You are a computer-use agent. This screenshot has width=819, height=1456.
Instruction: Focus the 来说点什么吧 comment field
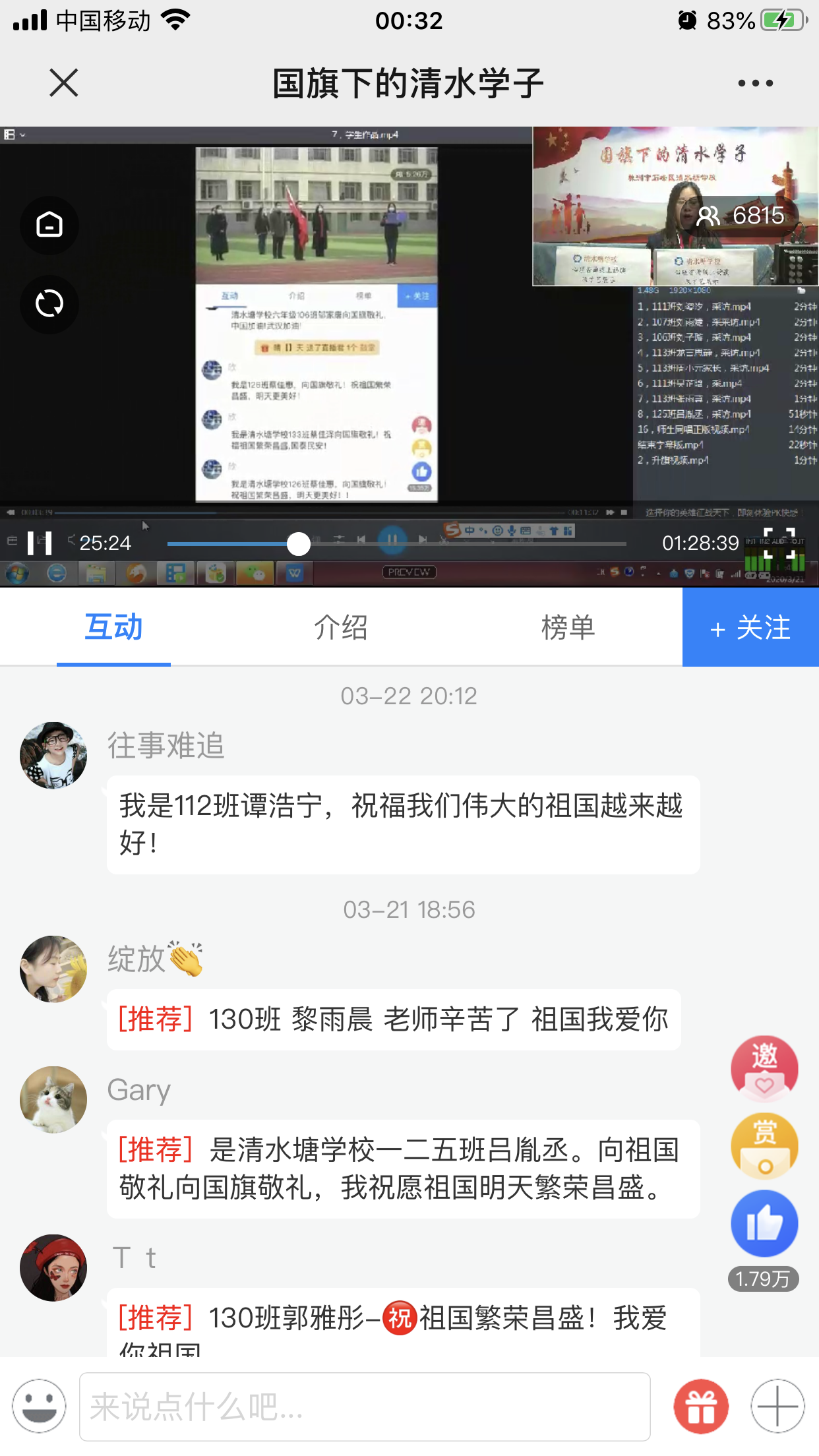click(x=364, y=1407)
